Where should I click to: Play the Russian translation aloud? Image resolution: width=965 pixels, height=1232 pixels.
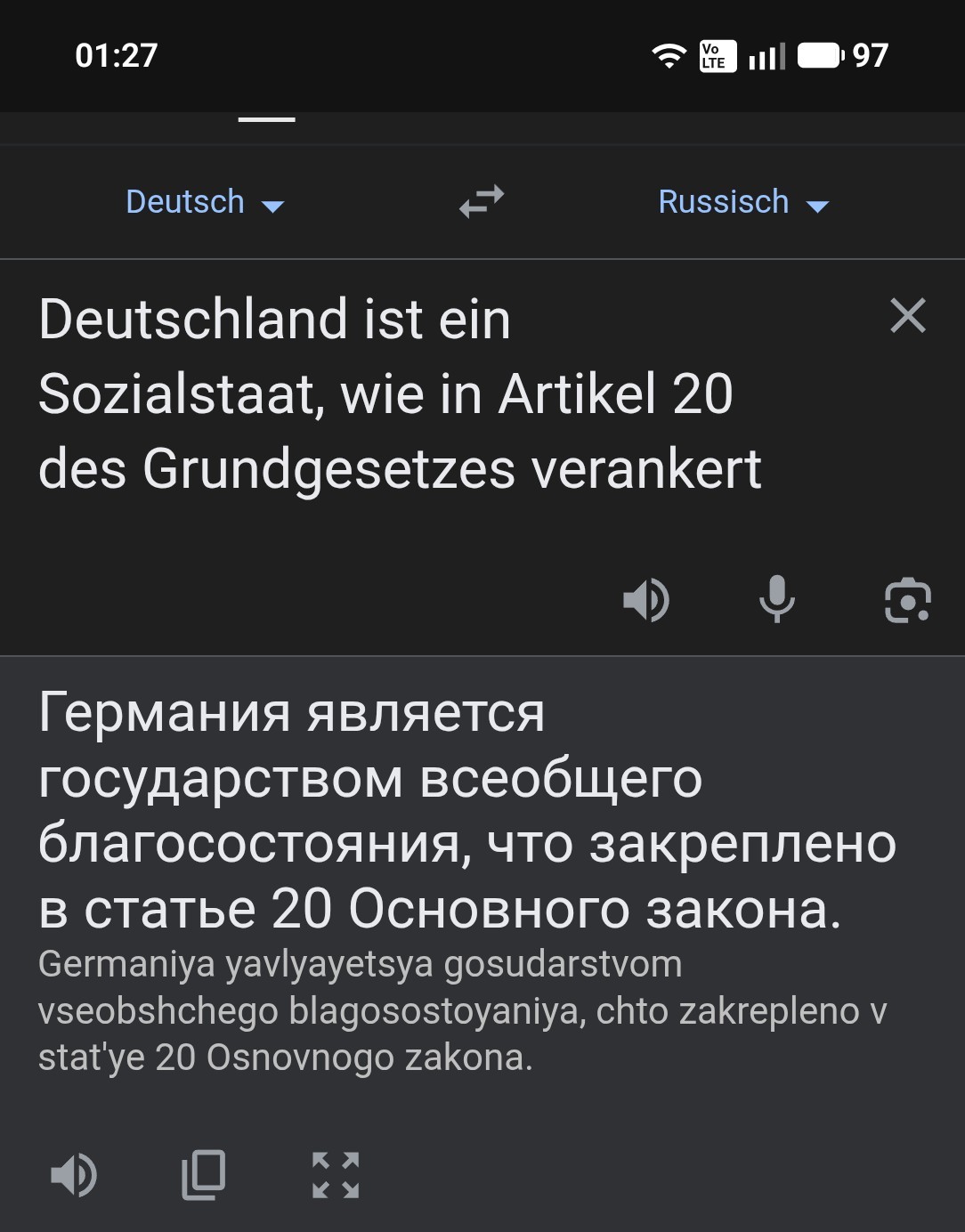click(x=73, y=1175)
